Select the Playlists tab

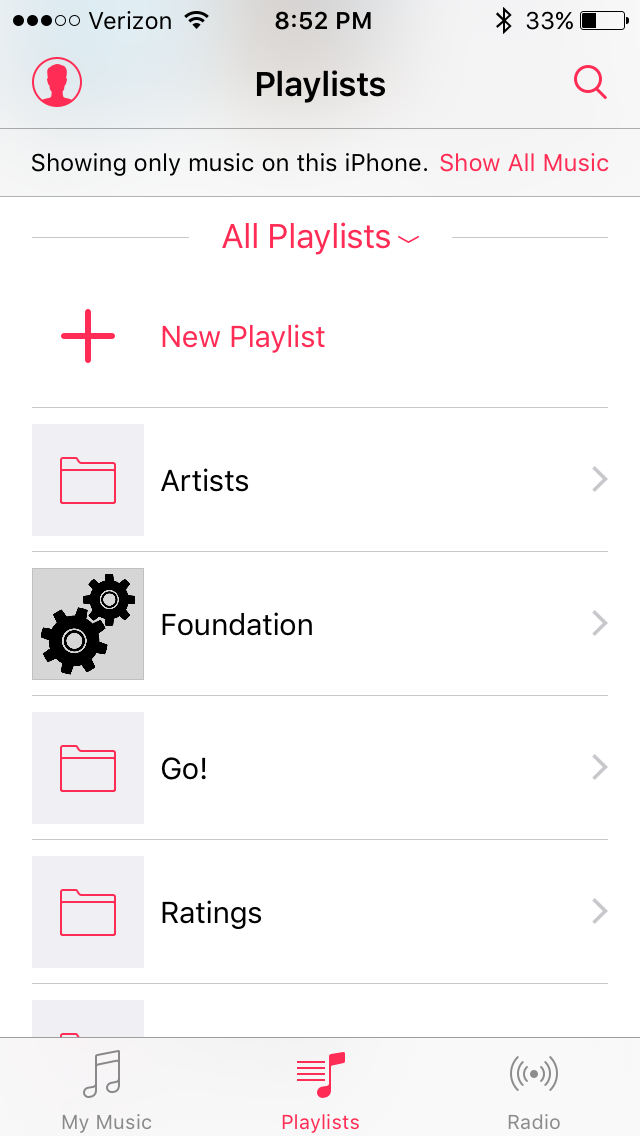tap(320, 1090)
